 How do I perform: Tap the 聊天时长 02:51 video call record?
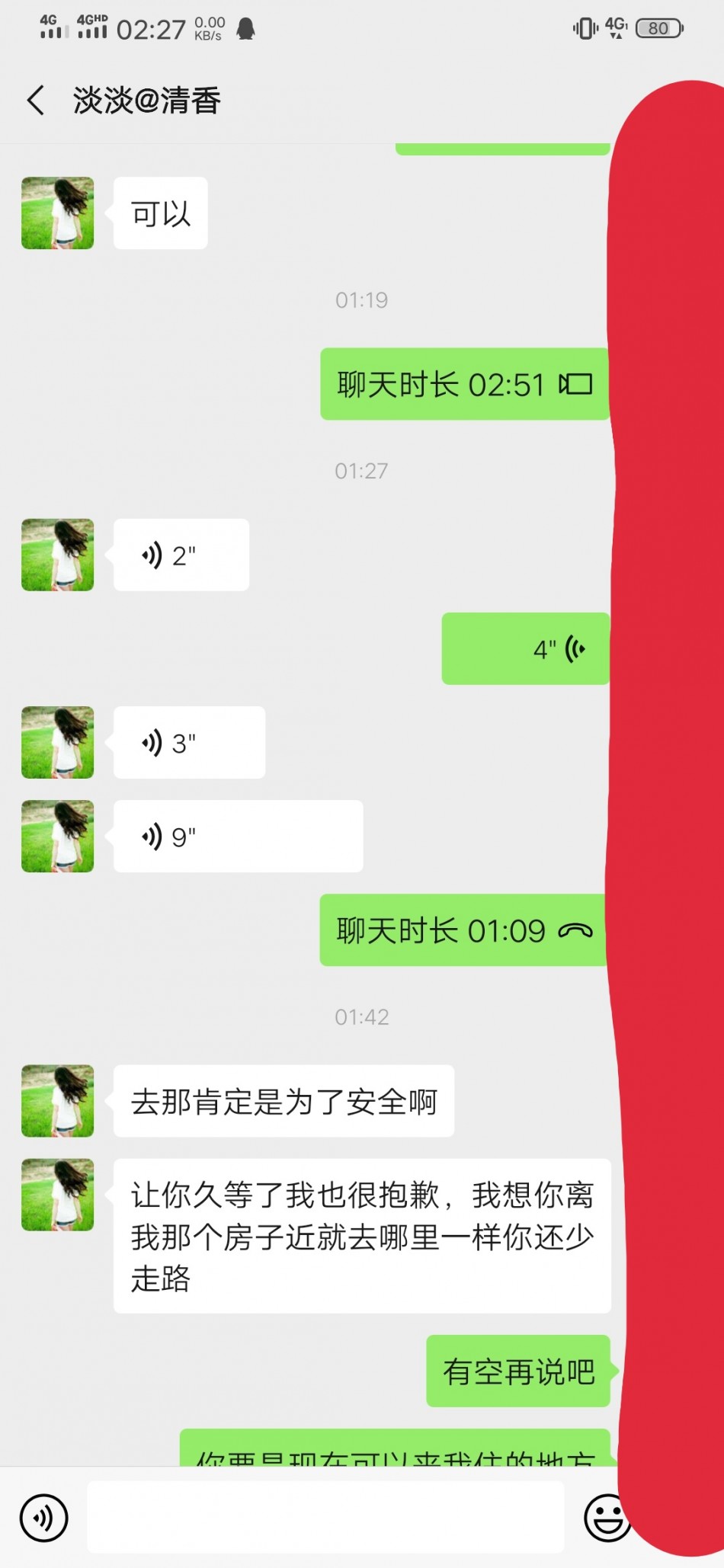(x=464, y=385)
